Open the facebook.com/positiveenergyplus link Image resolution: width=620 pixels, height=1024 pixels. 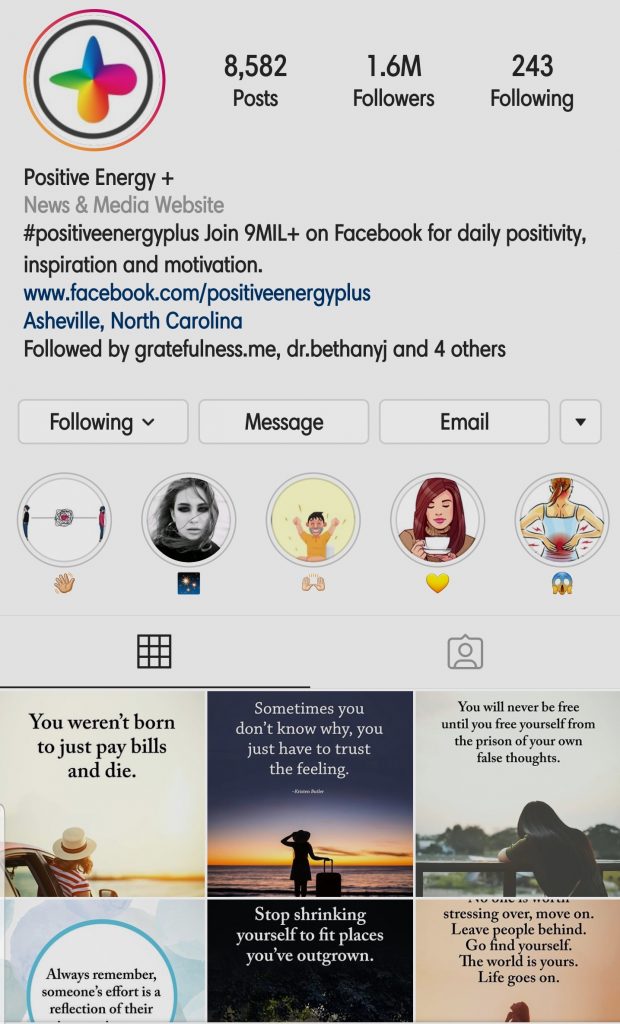coord(197,293)
